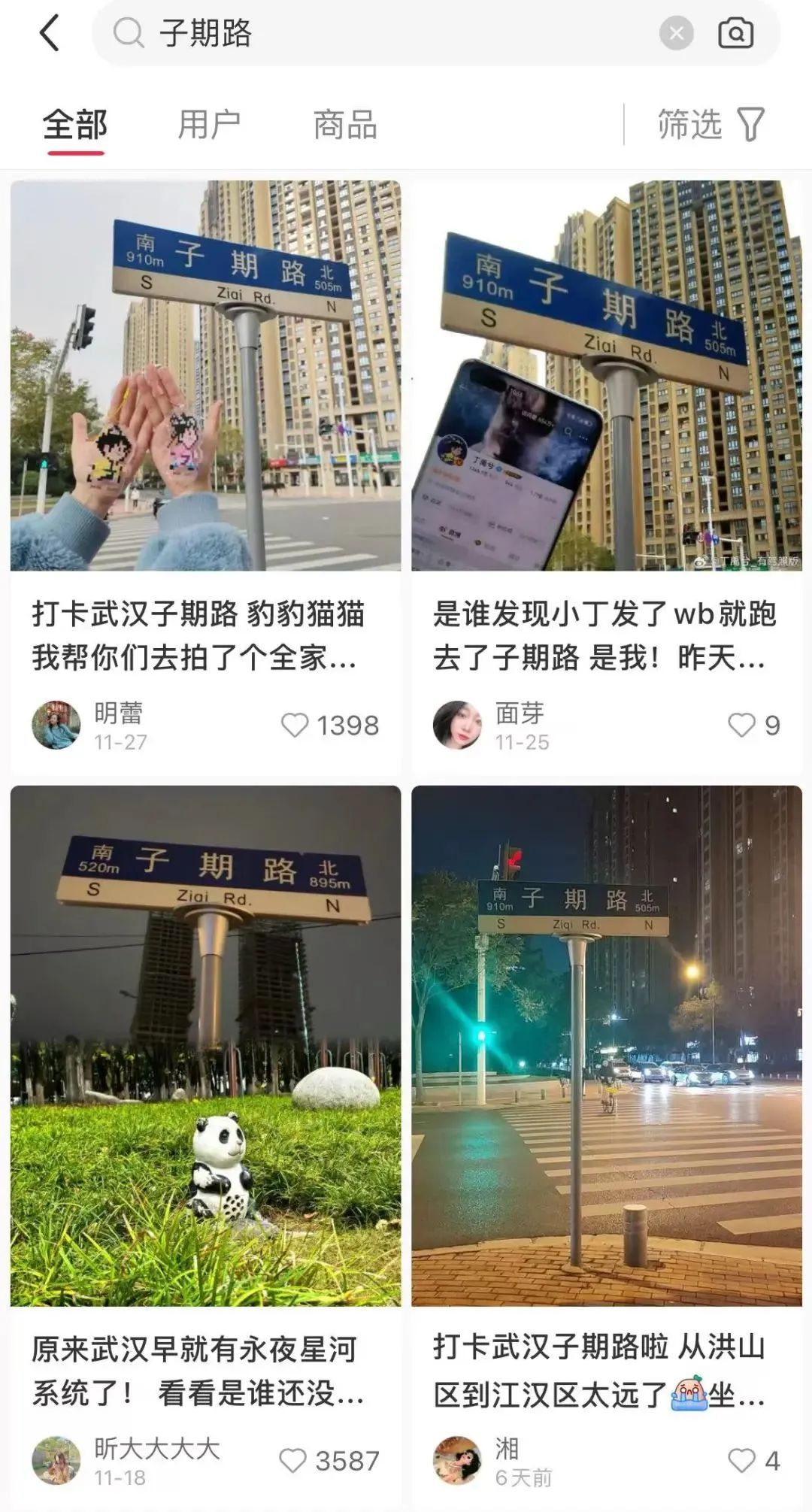The width and height of the screenshot is (812, 1512).
Task: View 昕大大大大's profile via the avatar
Action: pos(56,1461)
